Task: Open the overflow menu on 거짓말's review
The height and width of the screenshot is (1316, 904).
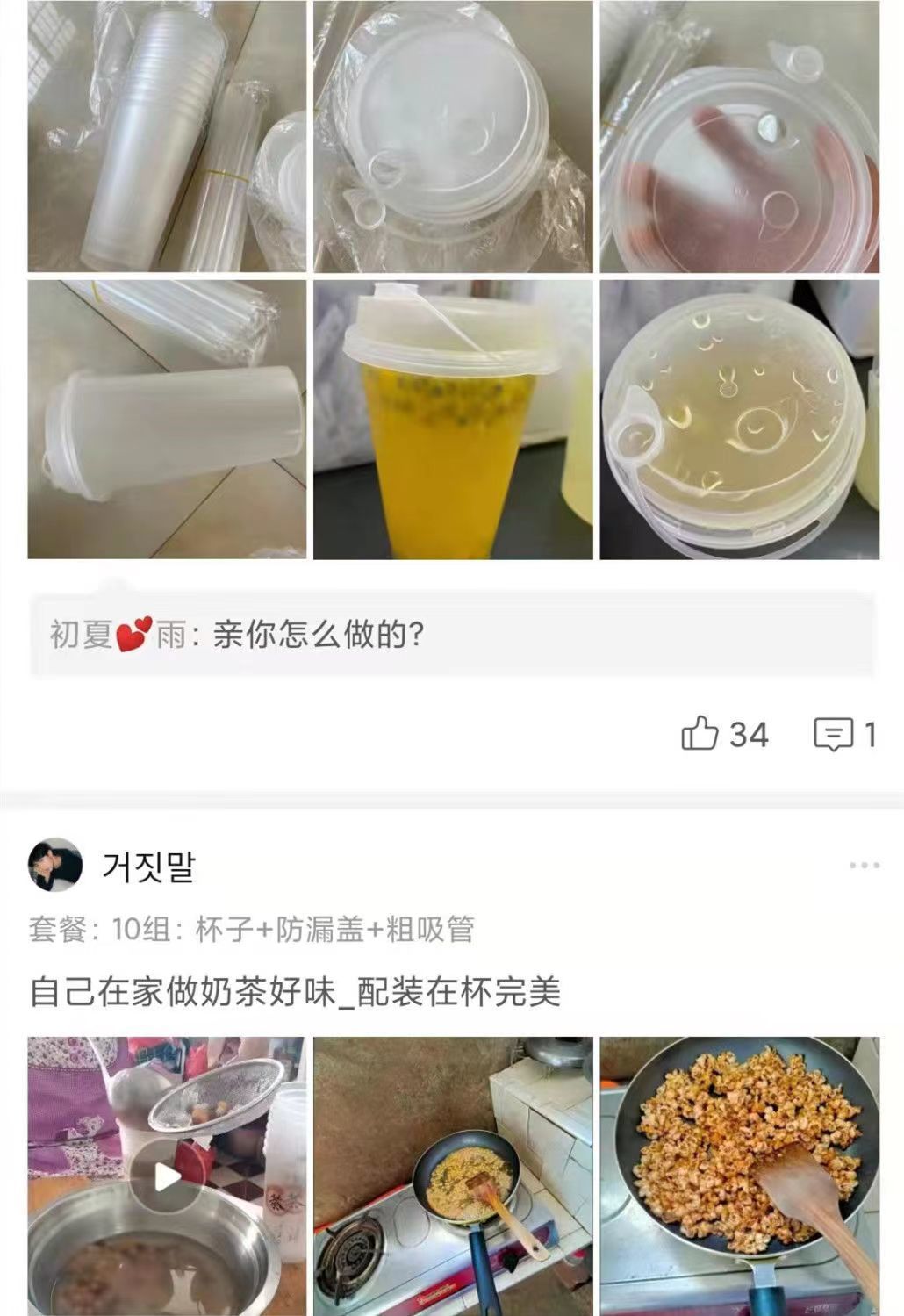Action: [864, 866]
